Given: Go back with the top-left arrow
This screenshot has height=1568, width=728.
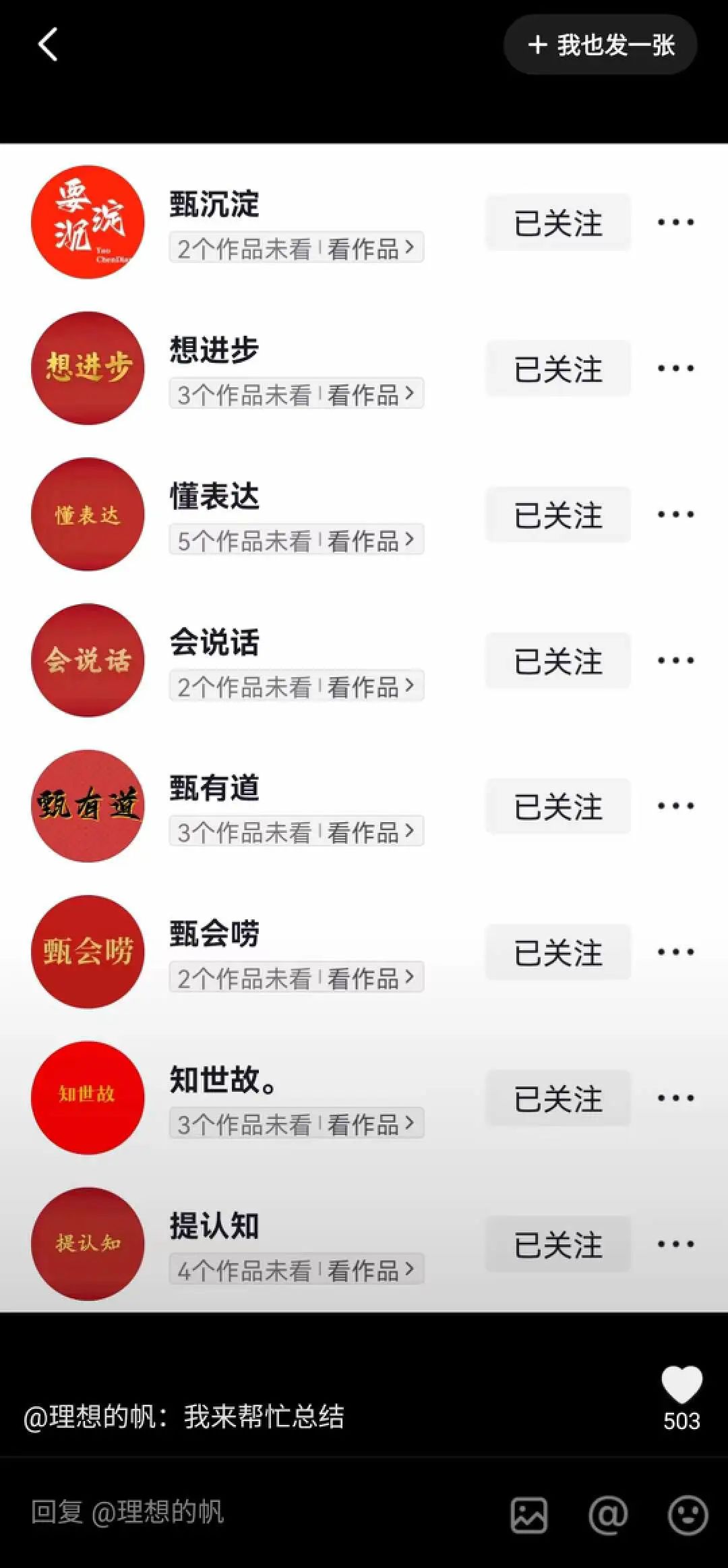Looking at the screenshot, I should (47, 45).
